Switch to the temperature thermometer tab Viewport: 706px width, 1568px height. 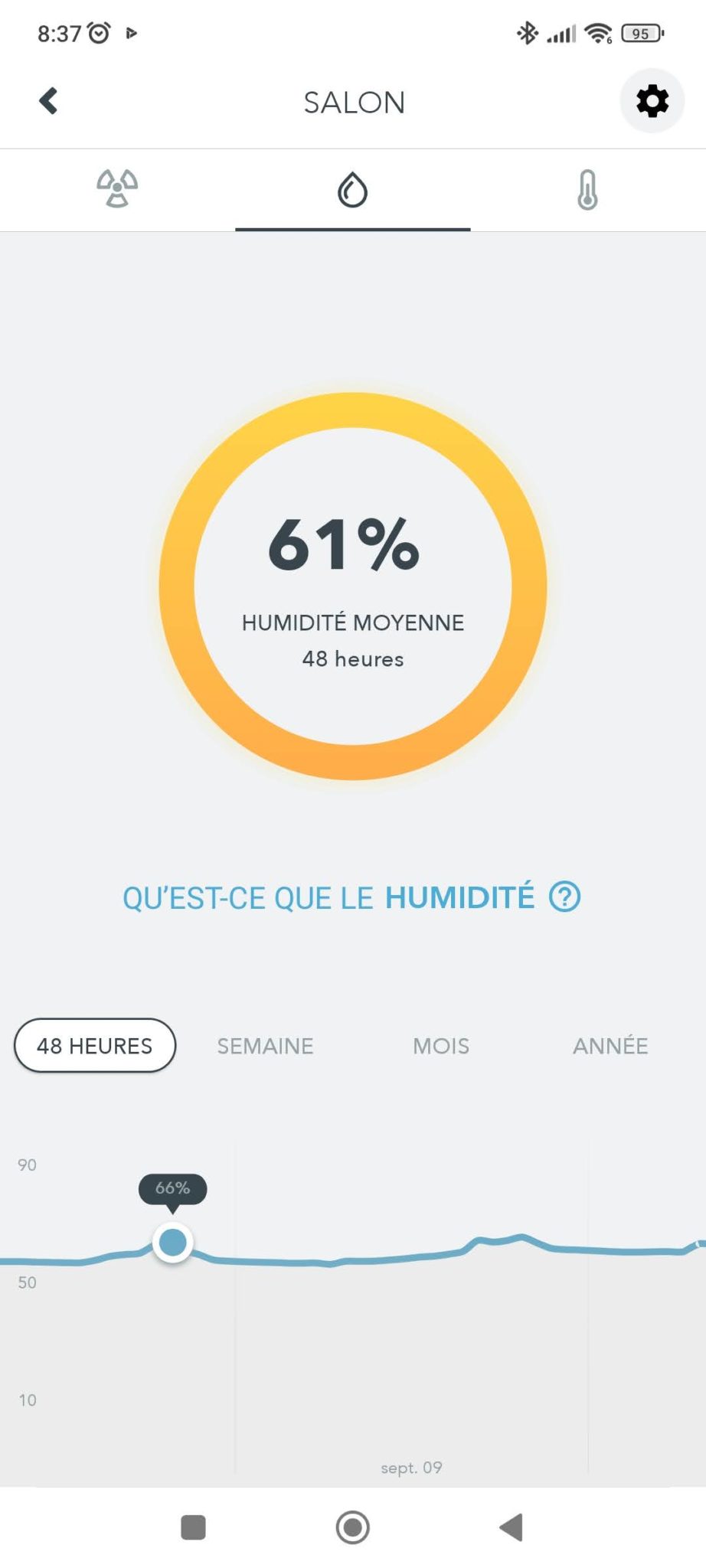point(587,190)
